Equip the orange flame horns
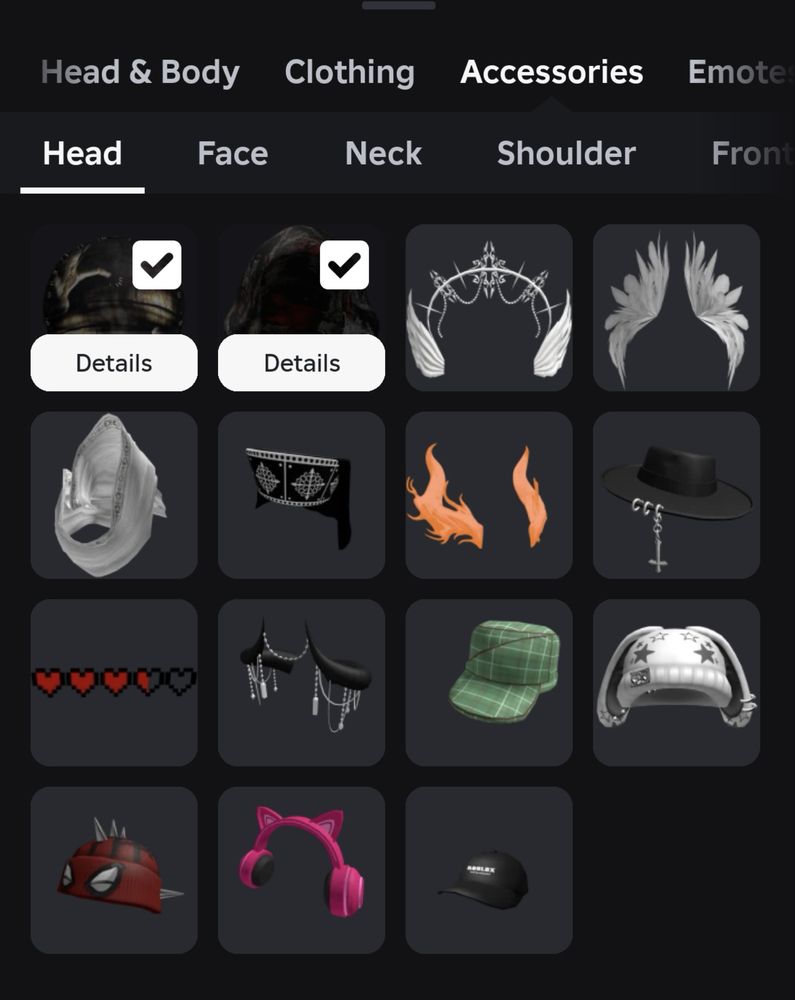The height and width of the screenshot is (1000, 795). 489,494
